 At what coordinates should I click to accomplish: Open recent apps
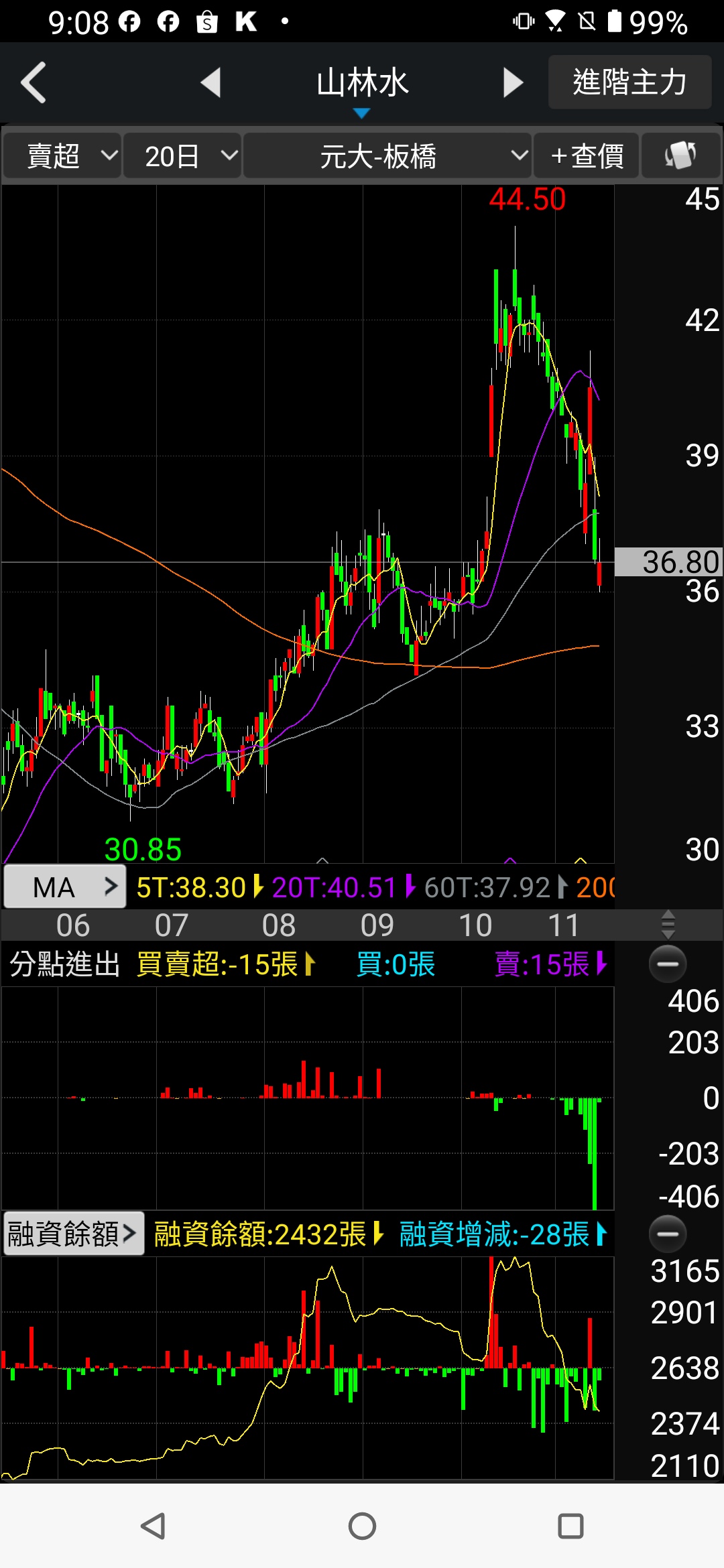570,1526
